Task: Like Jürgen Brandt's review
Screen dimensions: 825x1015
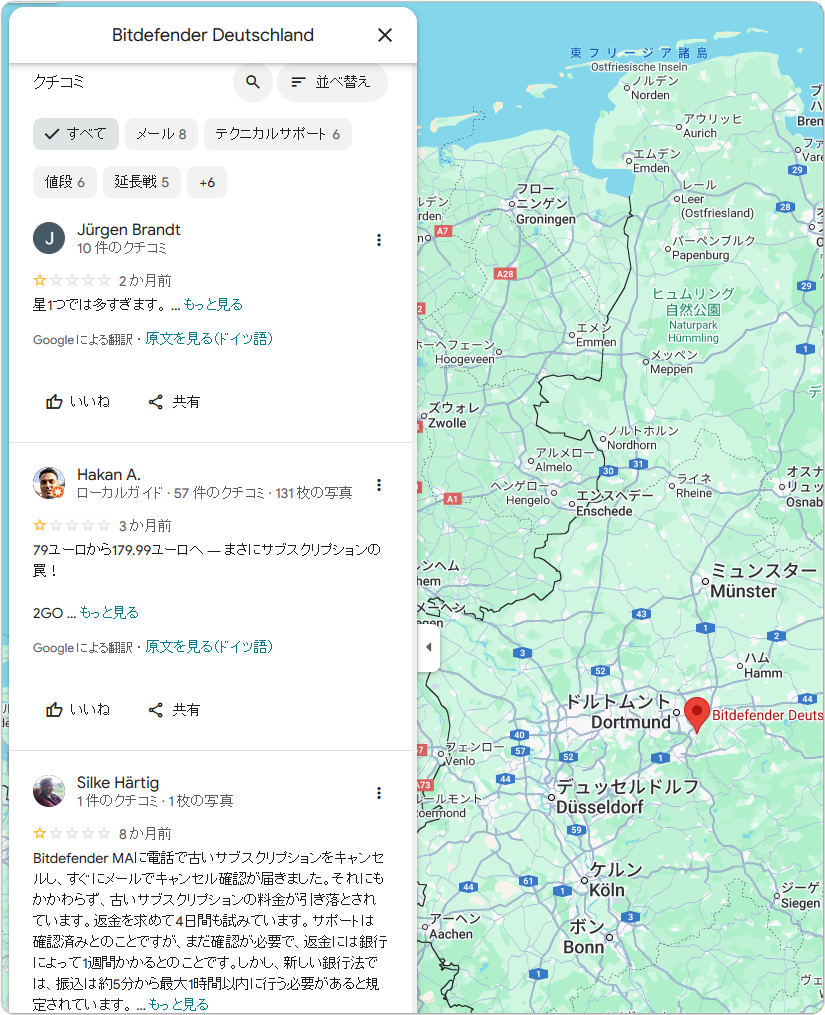Action: (78, 402)
